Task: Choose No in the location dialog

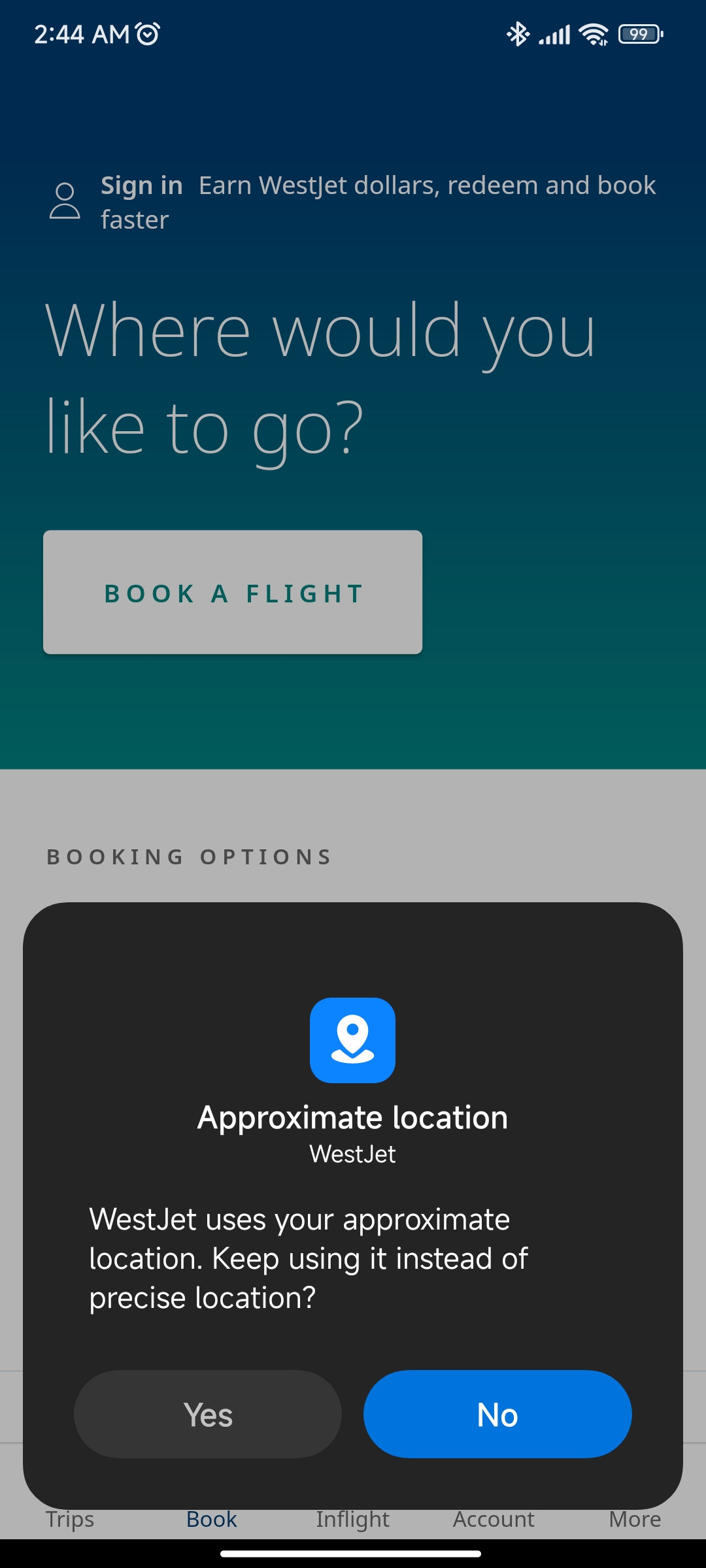Action: (497, 1414)
